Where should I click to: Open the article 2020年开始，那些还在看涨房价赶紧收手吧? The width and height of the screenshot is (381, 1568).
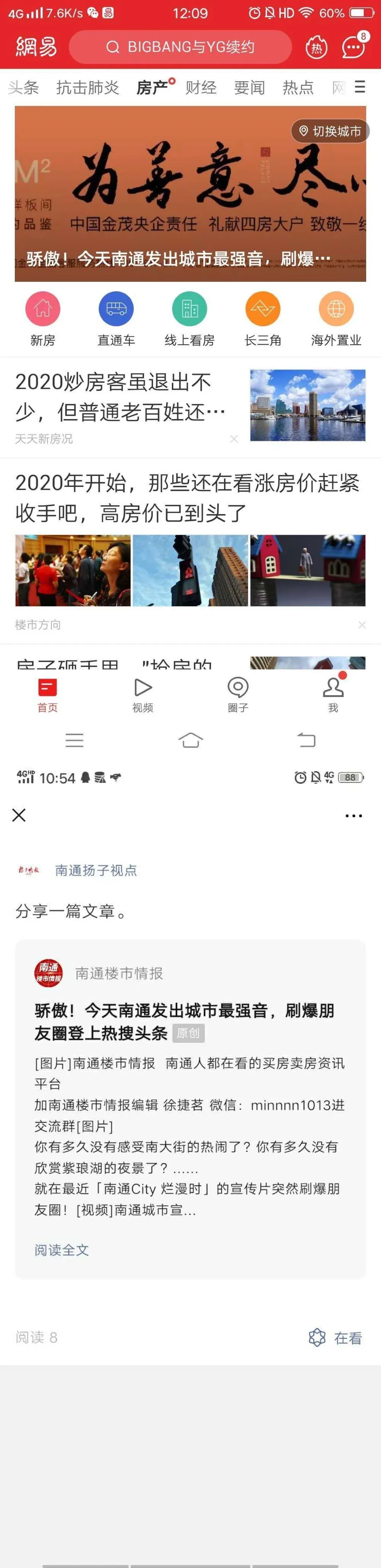coord(187,497)
